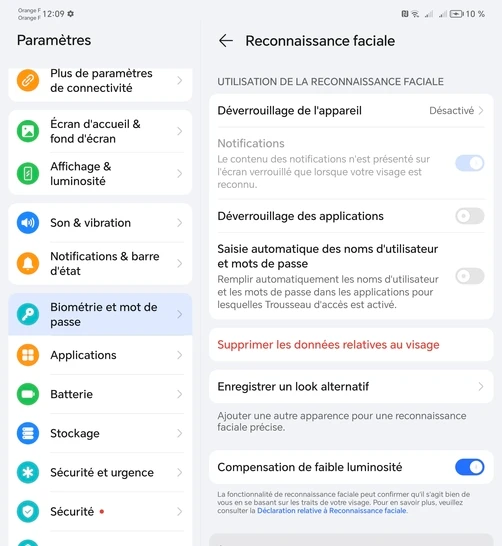Open the Applications settings row

coord(100,355)
